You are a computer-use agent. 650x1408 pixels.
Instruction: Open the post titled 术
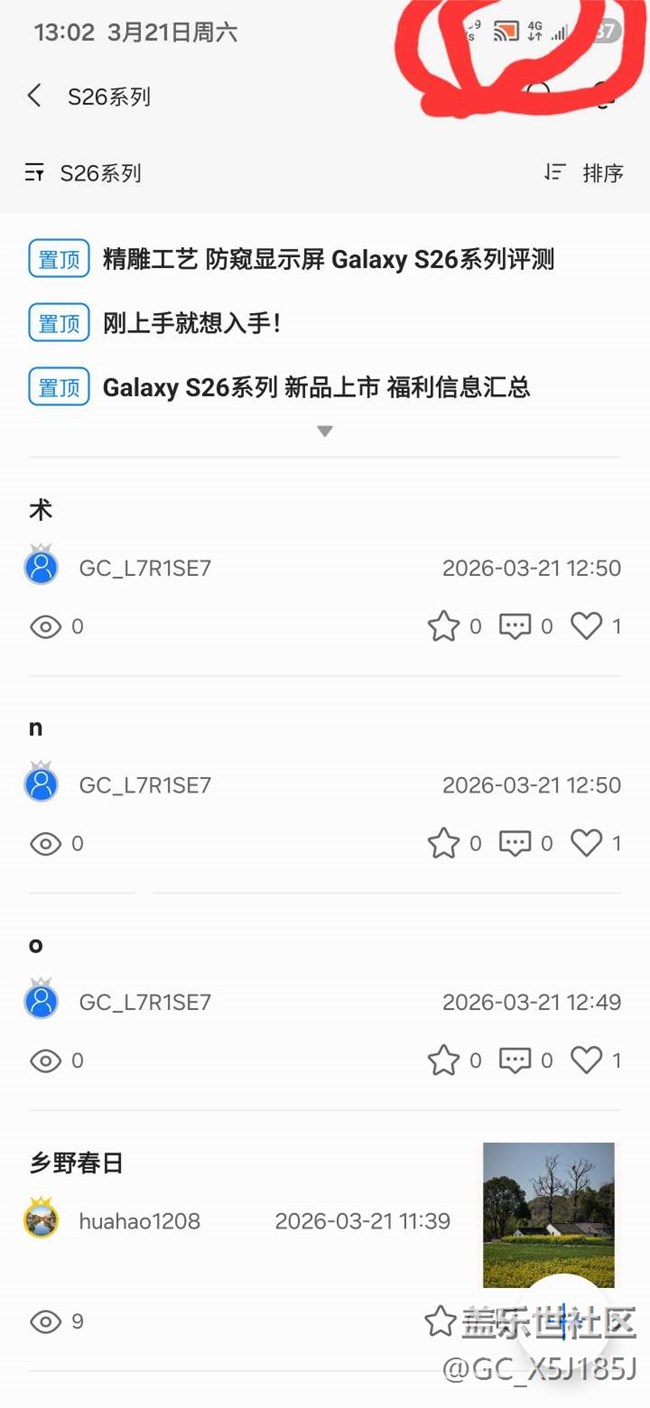[41, 511]
